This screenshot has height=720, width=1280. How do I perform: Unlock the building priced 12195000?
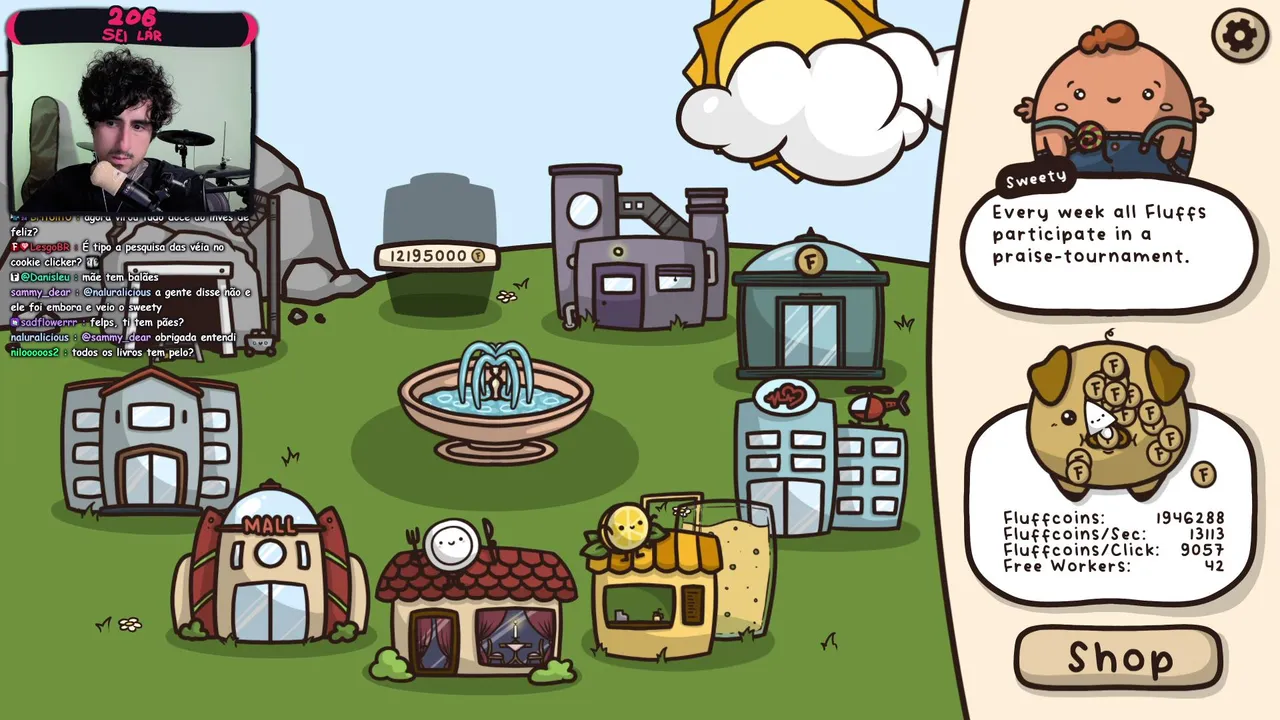(437, 256)
